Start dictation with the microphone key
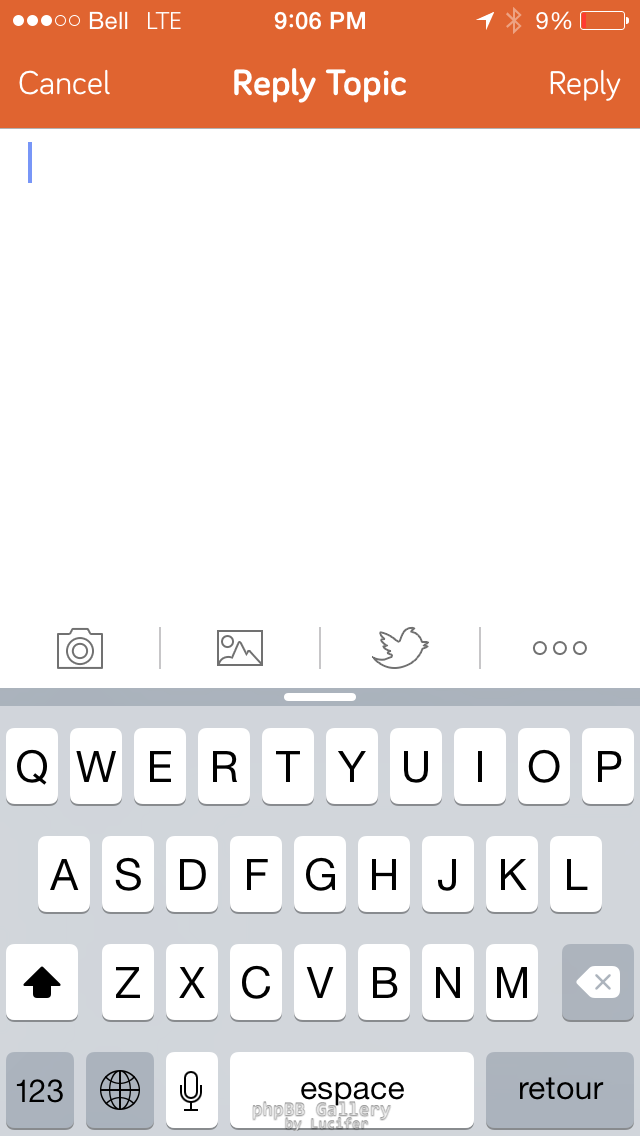640x1136 pixels. coord(192,1090)
